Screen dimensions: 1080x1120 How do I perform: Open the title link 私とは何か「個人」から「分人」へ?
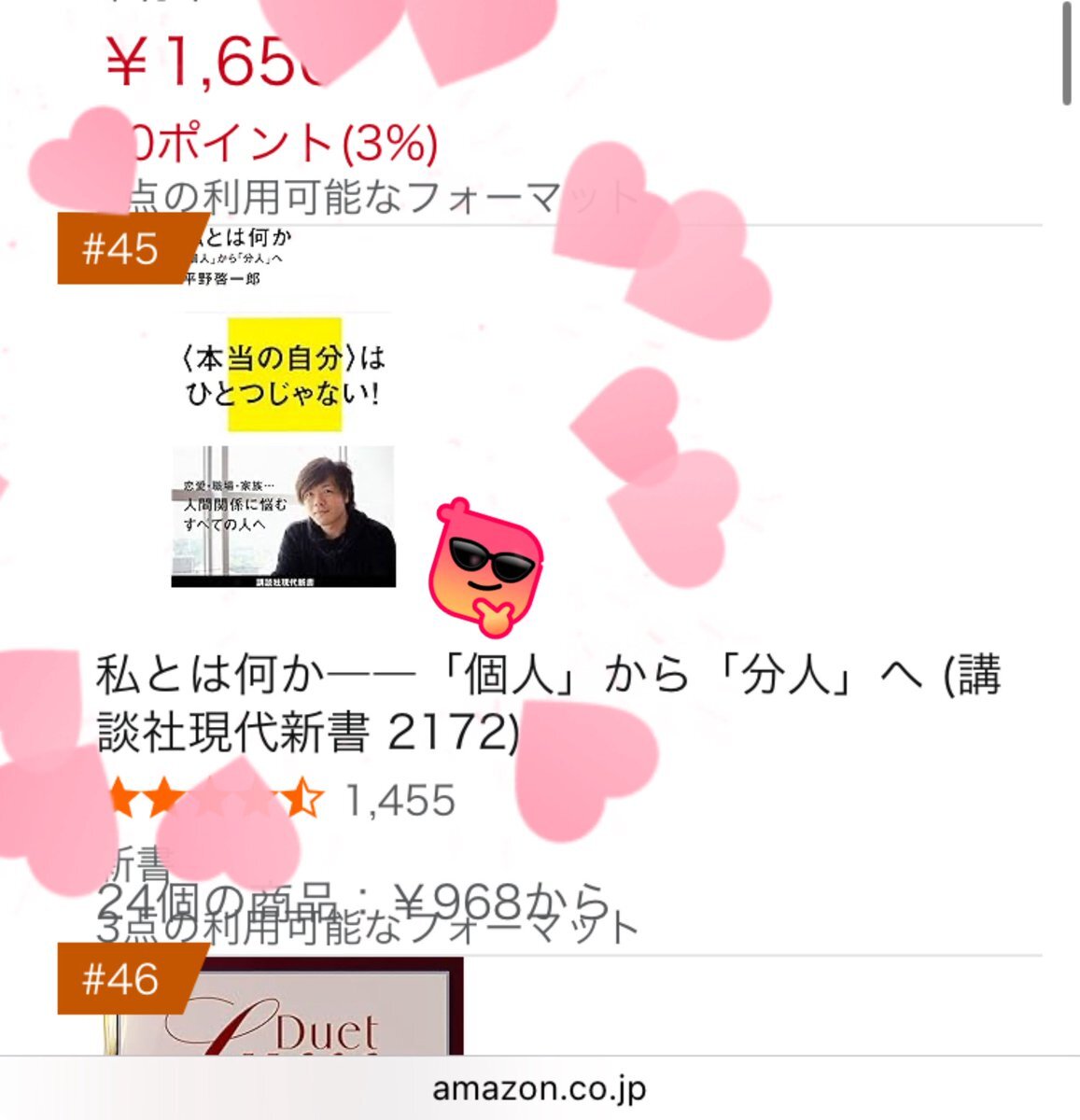(x=549, y=703)
